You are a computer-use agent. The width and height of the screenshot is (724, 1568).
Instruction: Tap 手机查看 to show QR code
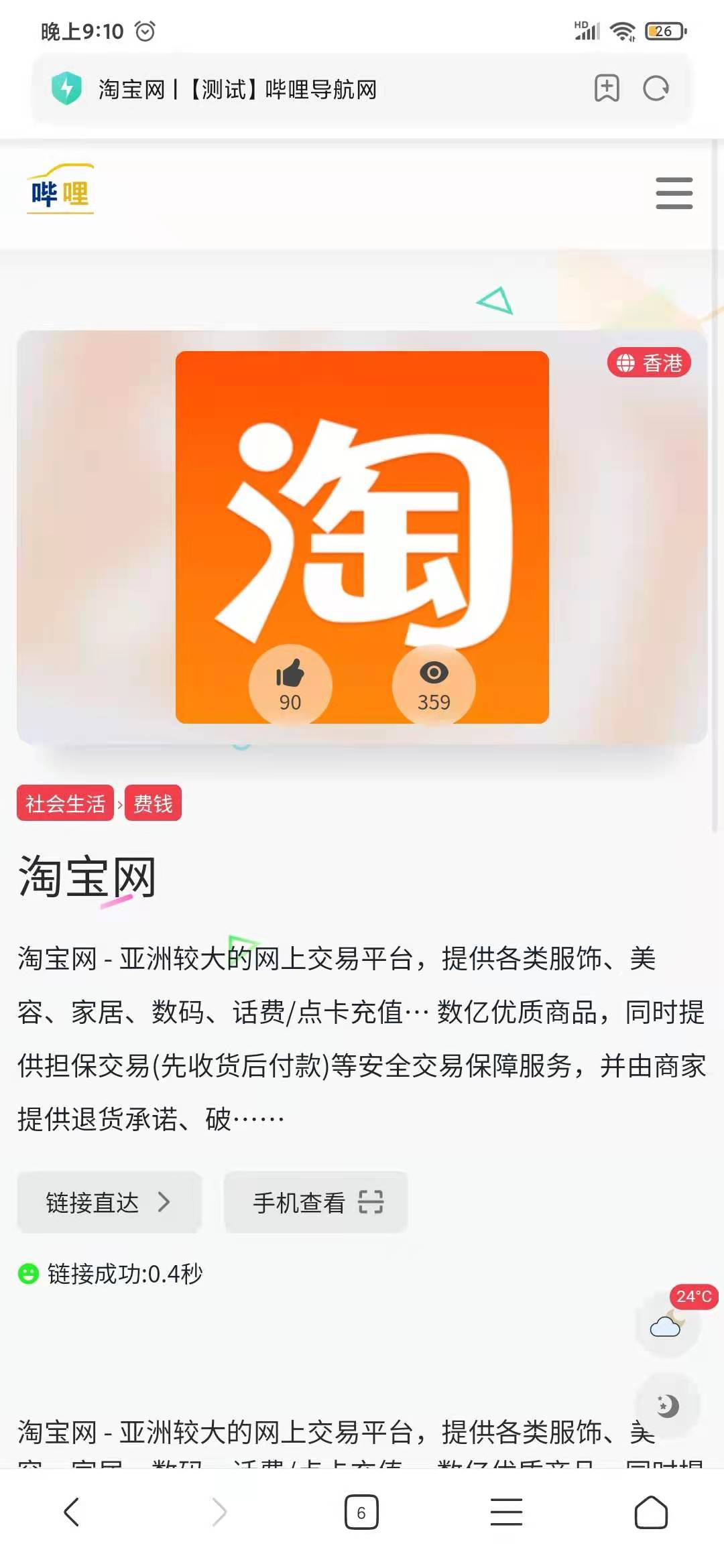click(x=316, y=1202)
